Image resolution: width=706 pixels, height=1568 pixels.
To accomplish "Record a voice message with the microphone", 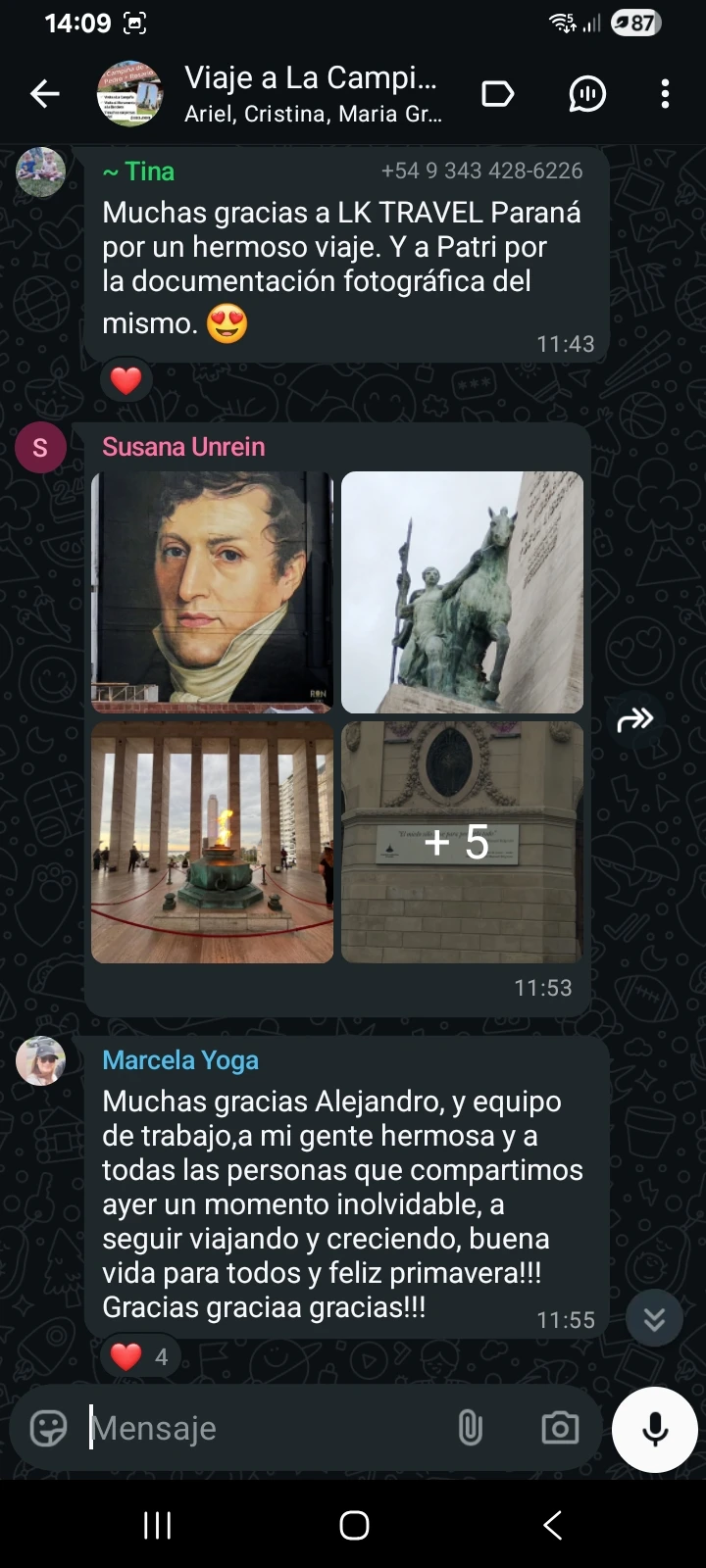I will point(654,1429).
